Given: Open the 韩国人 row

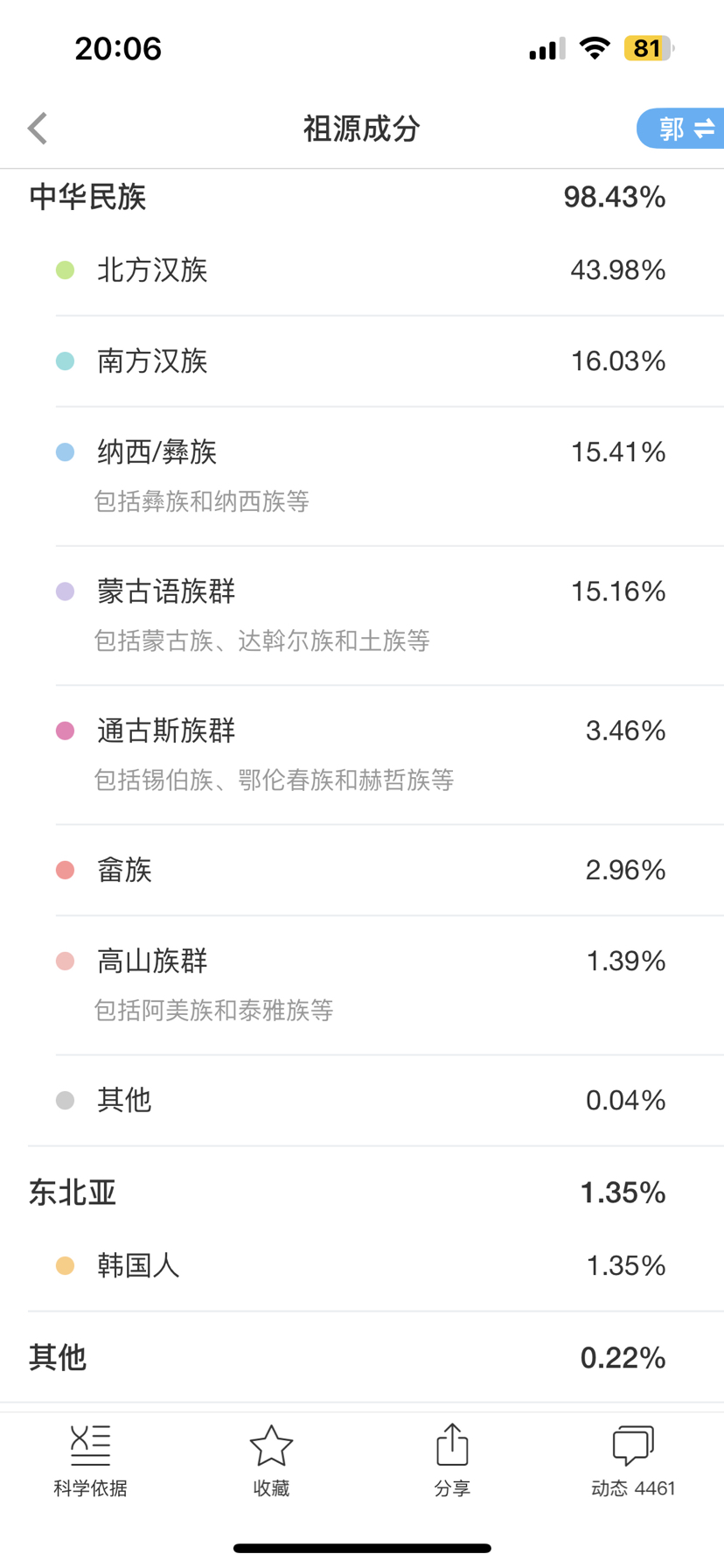Looking at the screenshot, I should click(362, 1266).
